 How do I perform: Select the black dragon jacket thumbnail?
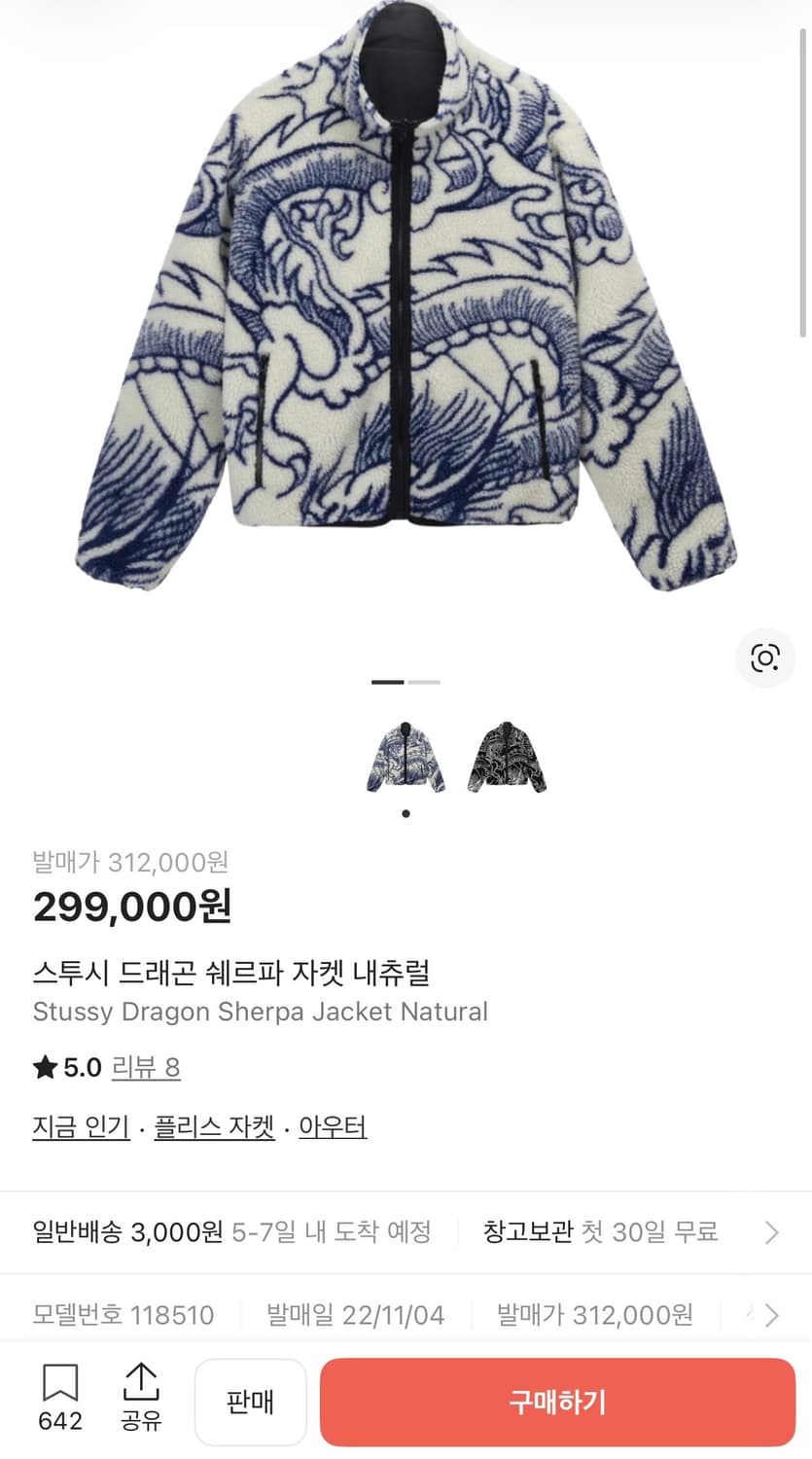pyautogui.click(x=506, y=759)
